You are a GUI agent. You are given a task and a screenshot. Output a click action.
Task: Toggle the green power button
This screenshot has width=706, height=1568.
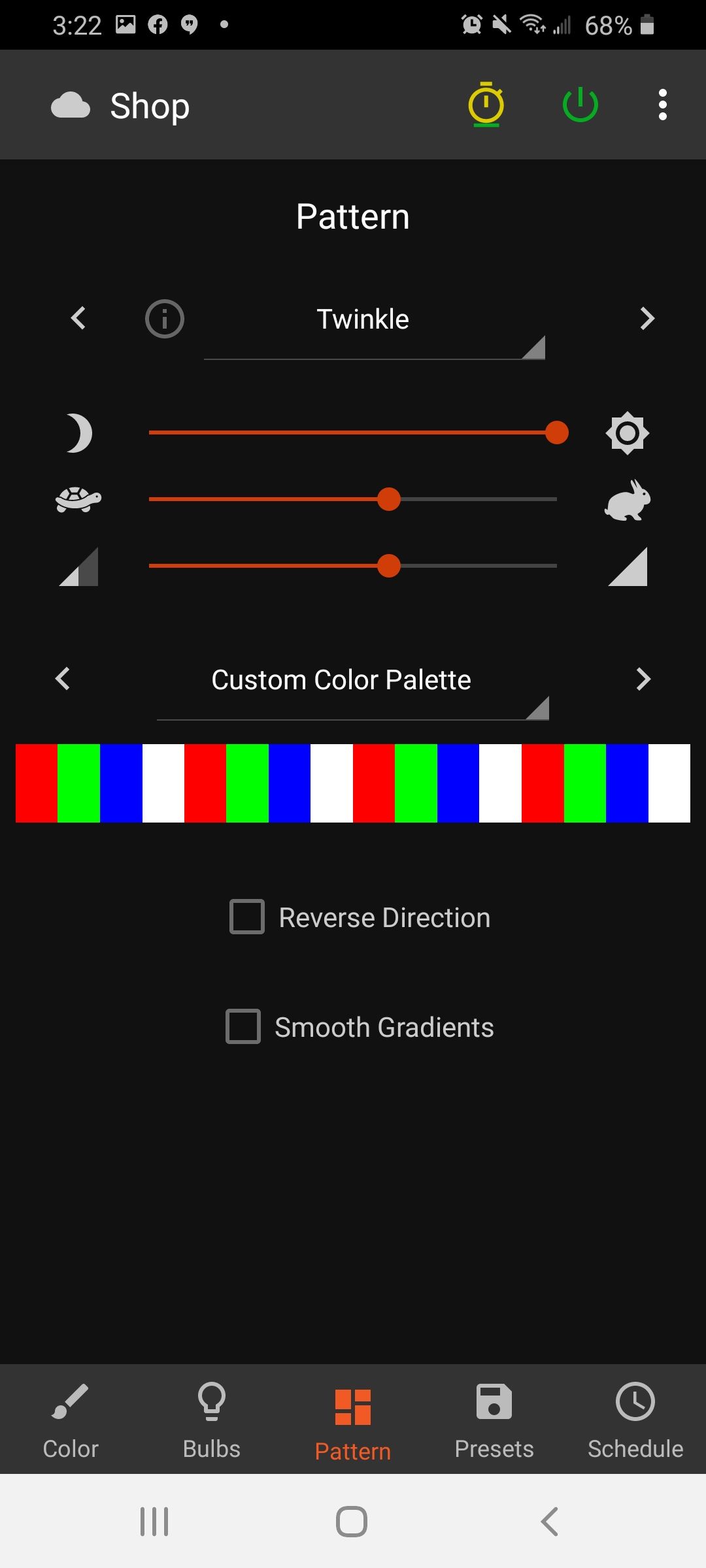(x=580, y=105)
